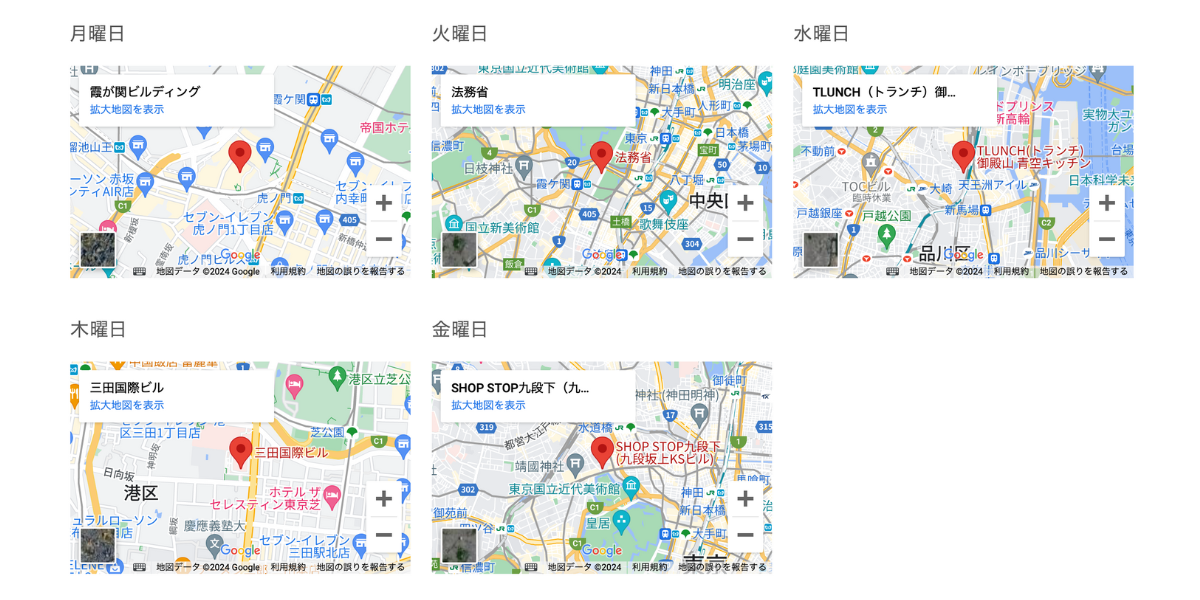Screen dimensions: 1200x600
Task: Open 利用規約 on the 月曜日 map
Action: pyautogui.click(x=288, y=271)
